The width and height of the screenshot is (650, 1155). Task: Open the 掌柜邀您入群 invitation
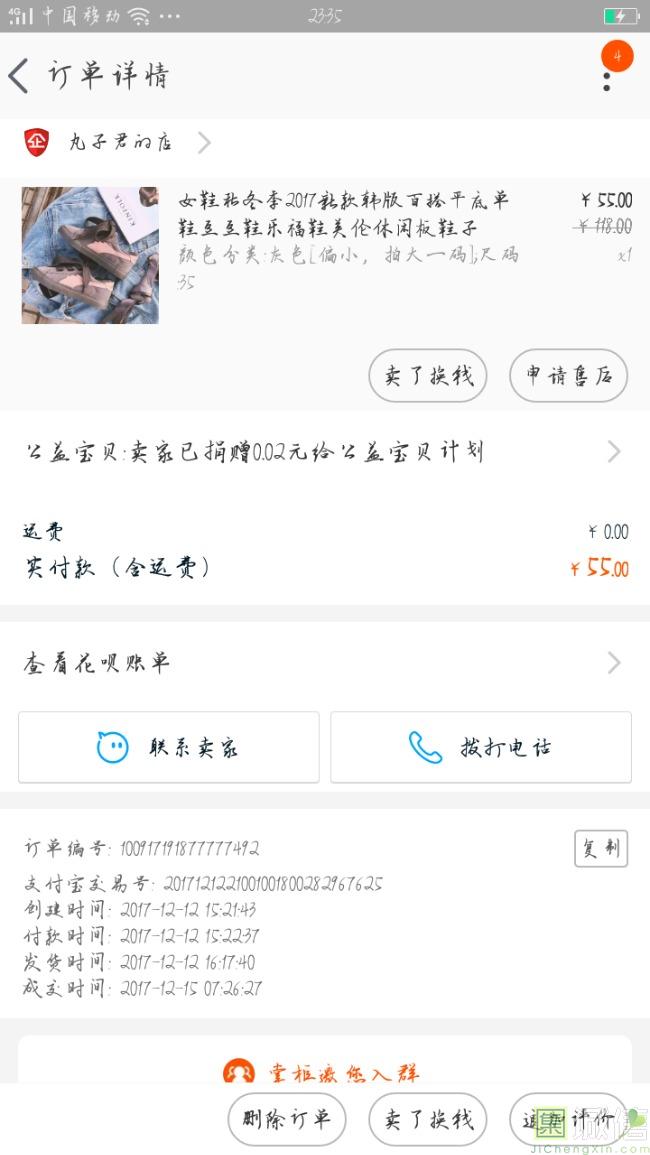point(325,1071)
